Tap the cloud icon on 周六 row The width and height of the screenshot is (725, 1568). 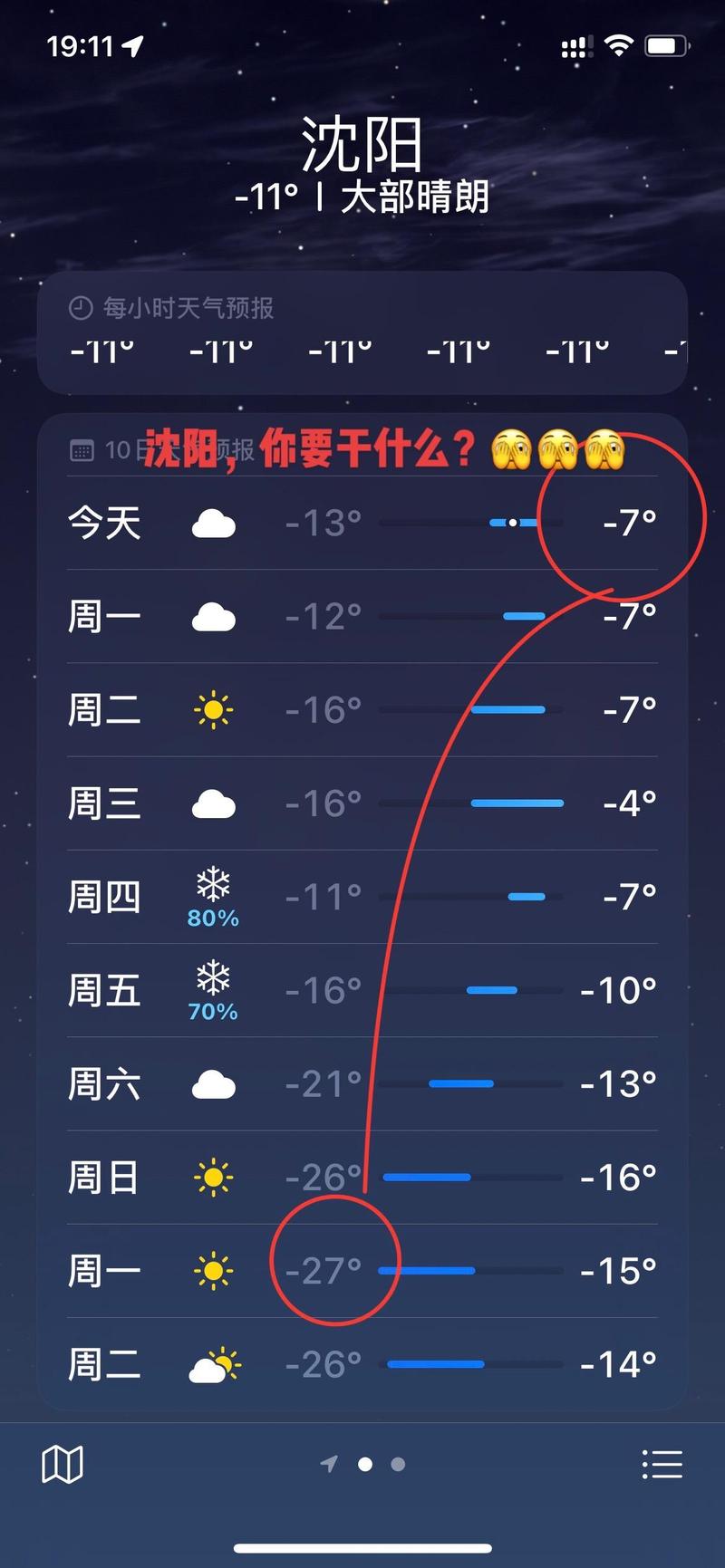[x=213, y=1082]
